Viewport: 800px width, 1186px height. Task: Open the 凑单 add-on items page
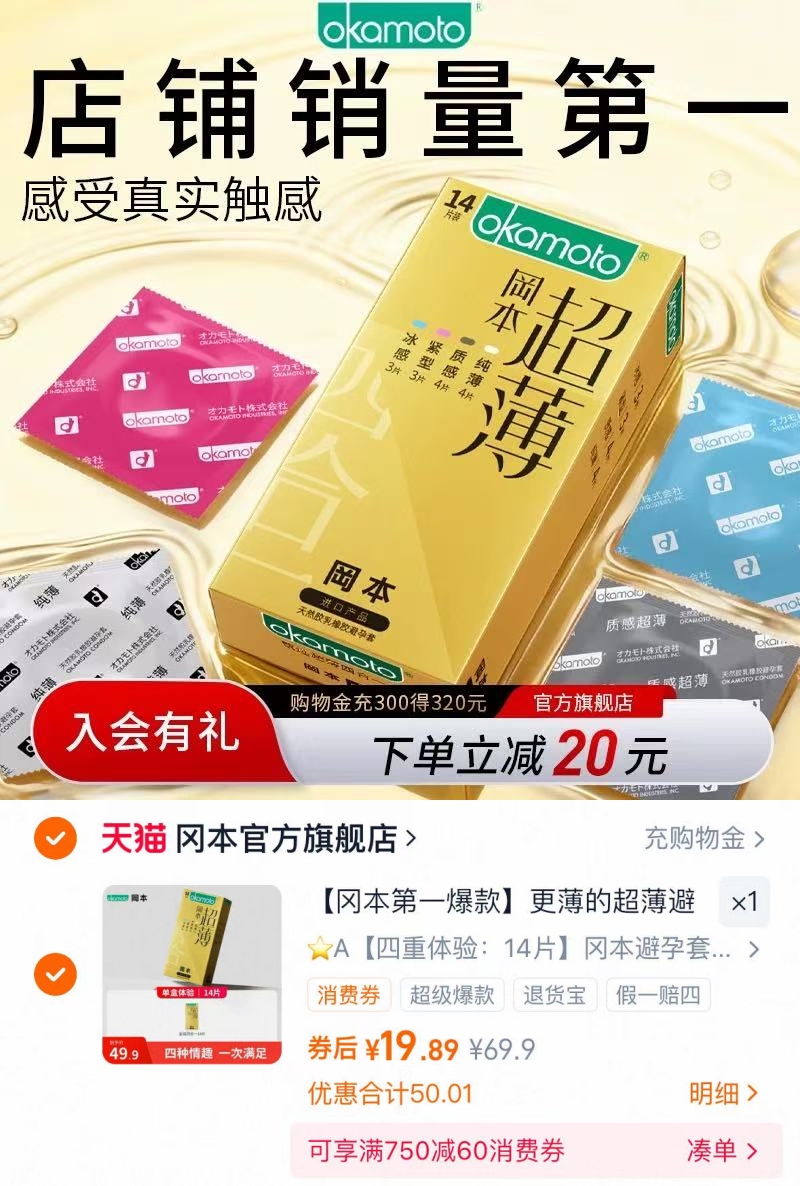click(722, 1152)
